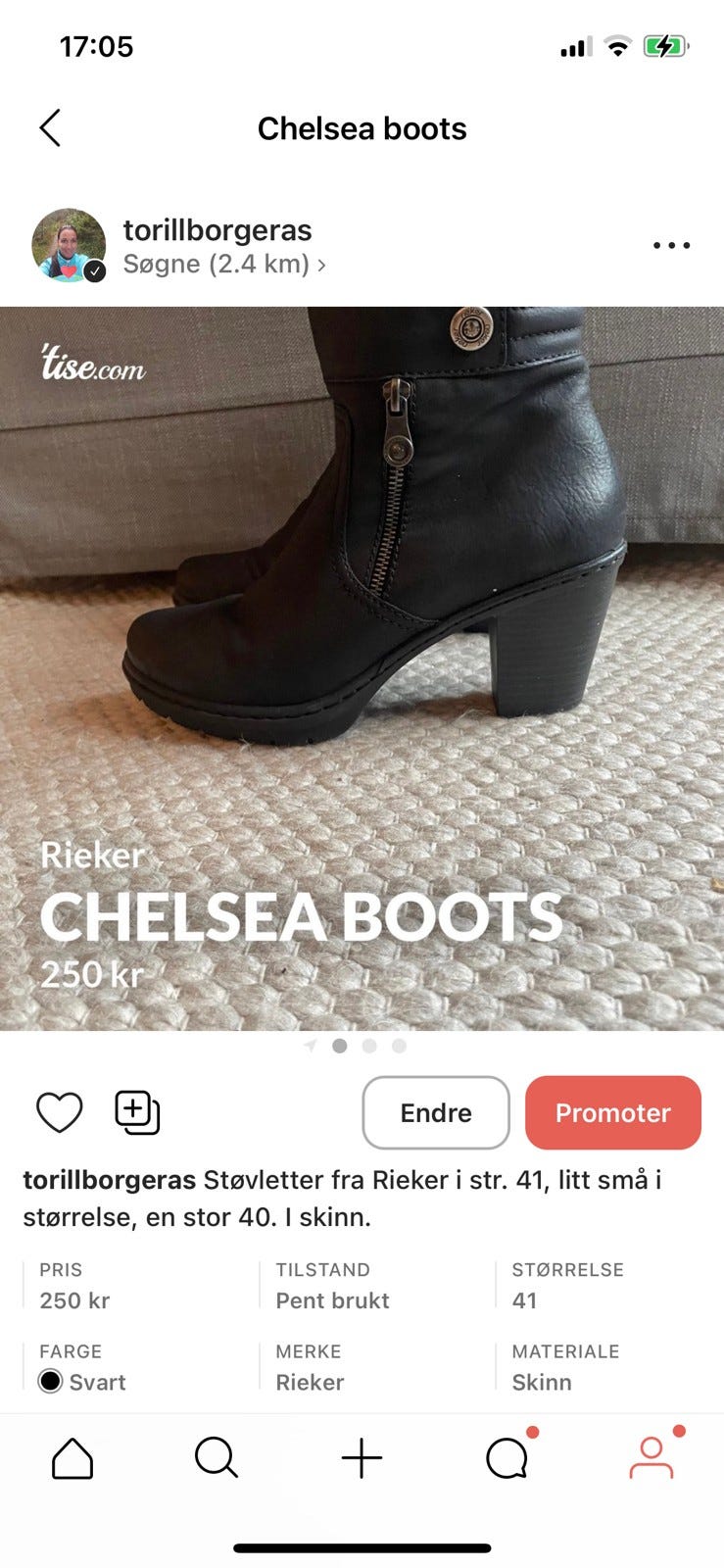Image resolution: width=724 pixels, height=1568 pixels.
Task: Tap the back chevron to leave the listing
Action: click(50, 127)
